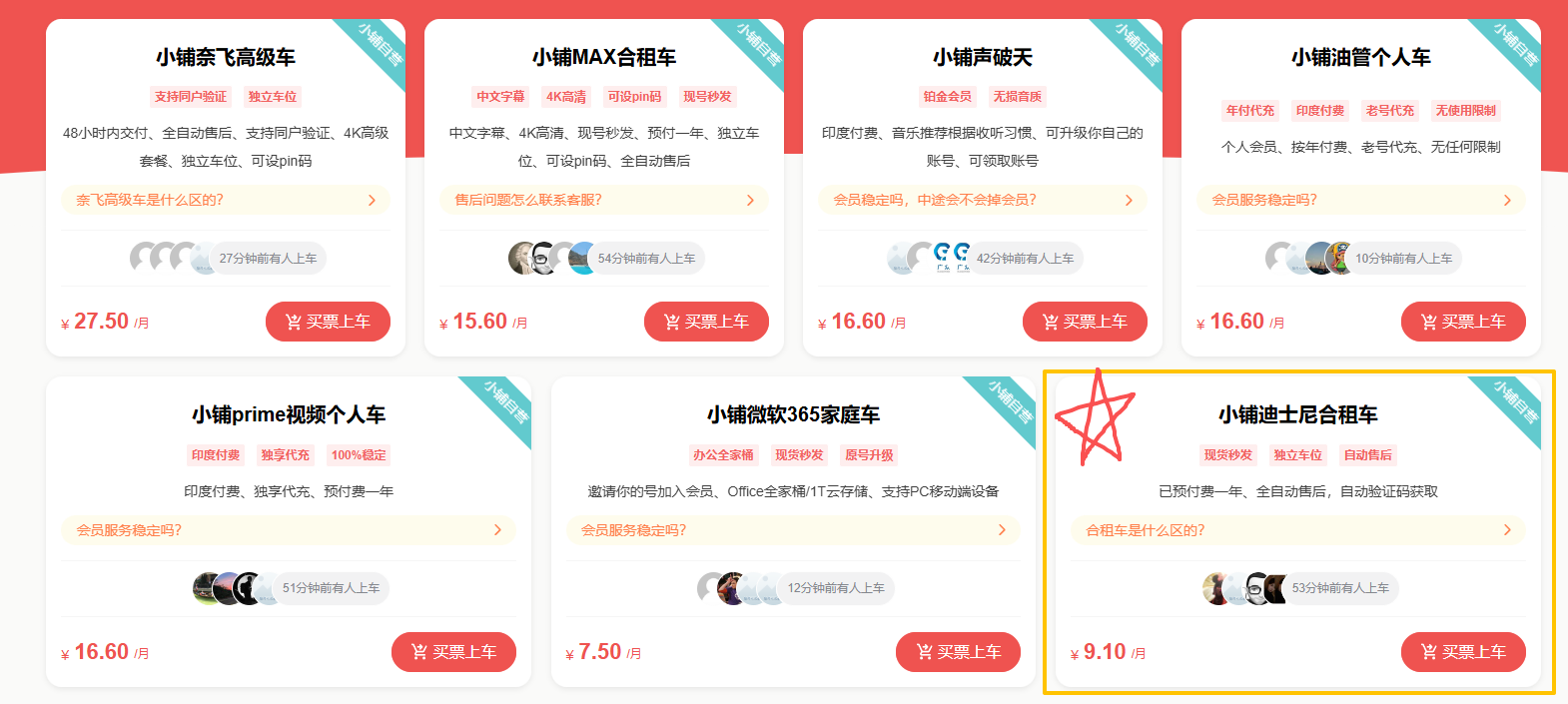
Task: Buy ticket for 小铺微软365家庭车
Action: coord(958,652)
